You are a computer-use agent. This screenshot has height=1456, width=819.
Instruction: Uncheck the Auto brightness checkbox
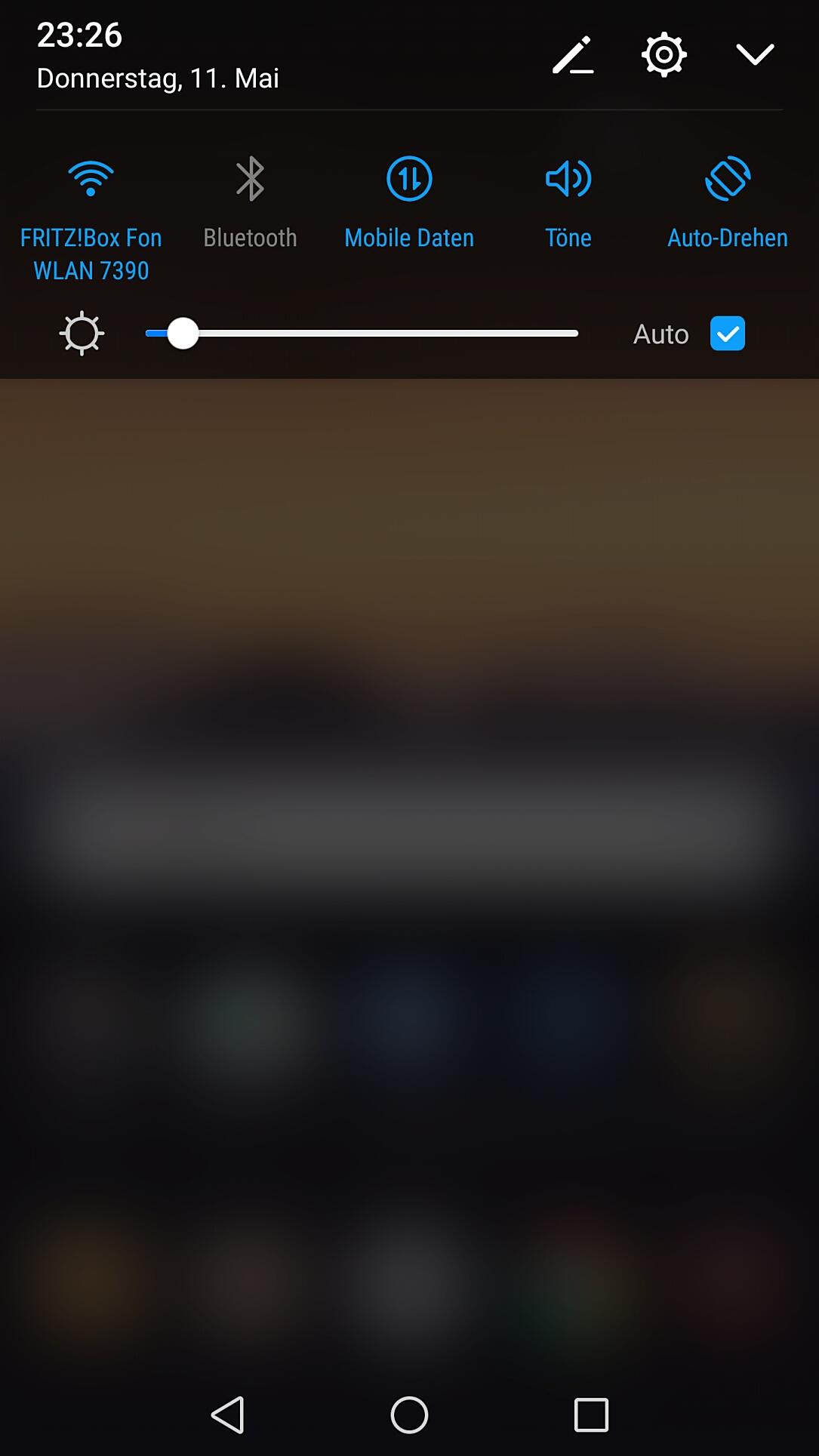(x=728, y=334)
